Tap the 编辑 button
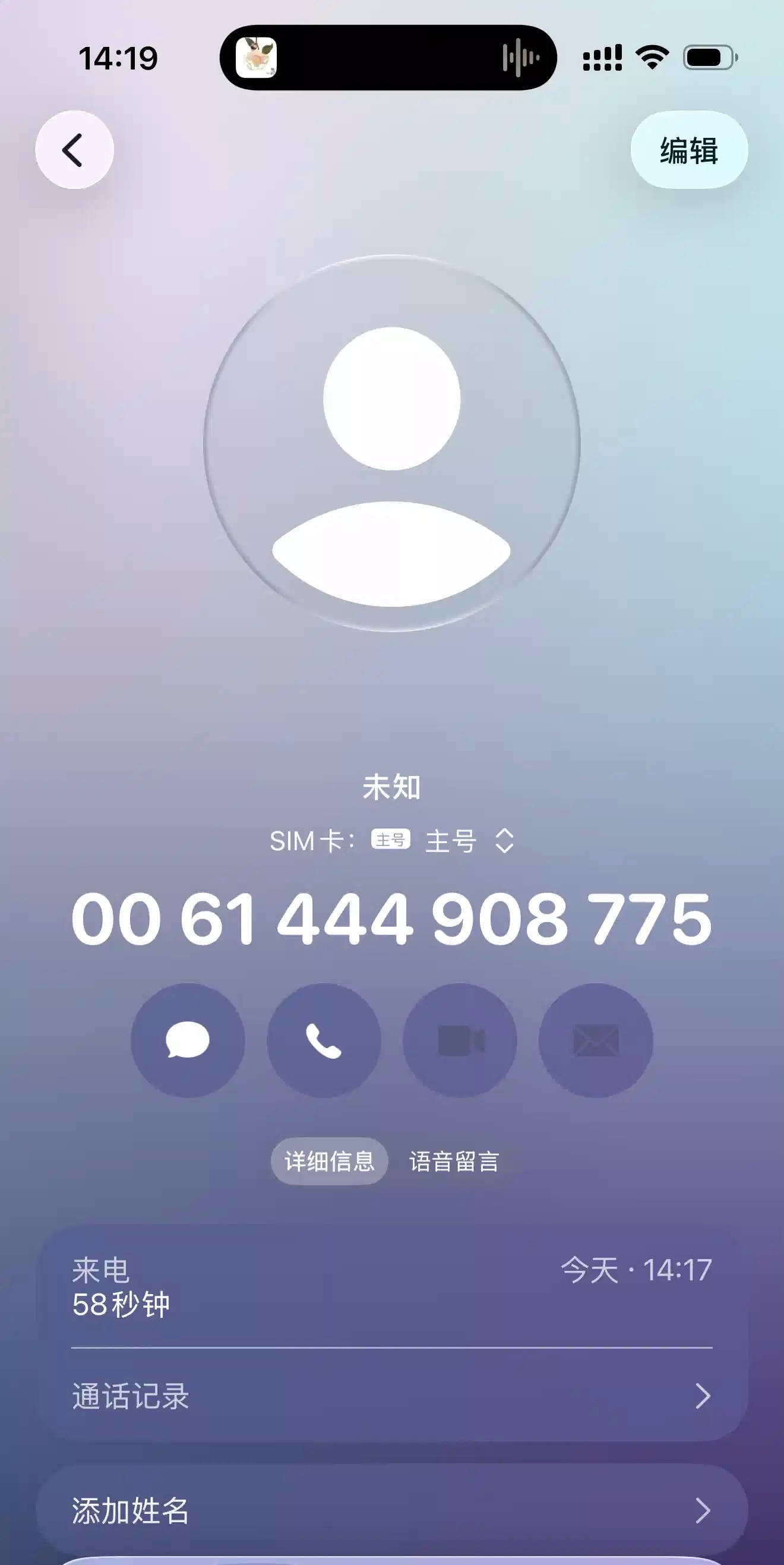Viewport: 784px width, 1565px height. pyautogui.click(x=688, y=150)
